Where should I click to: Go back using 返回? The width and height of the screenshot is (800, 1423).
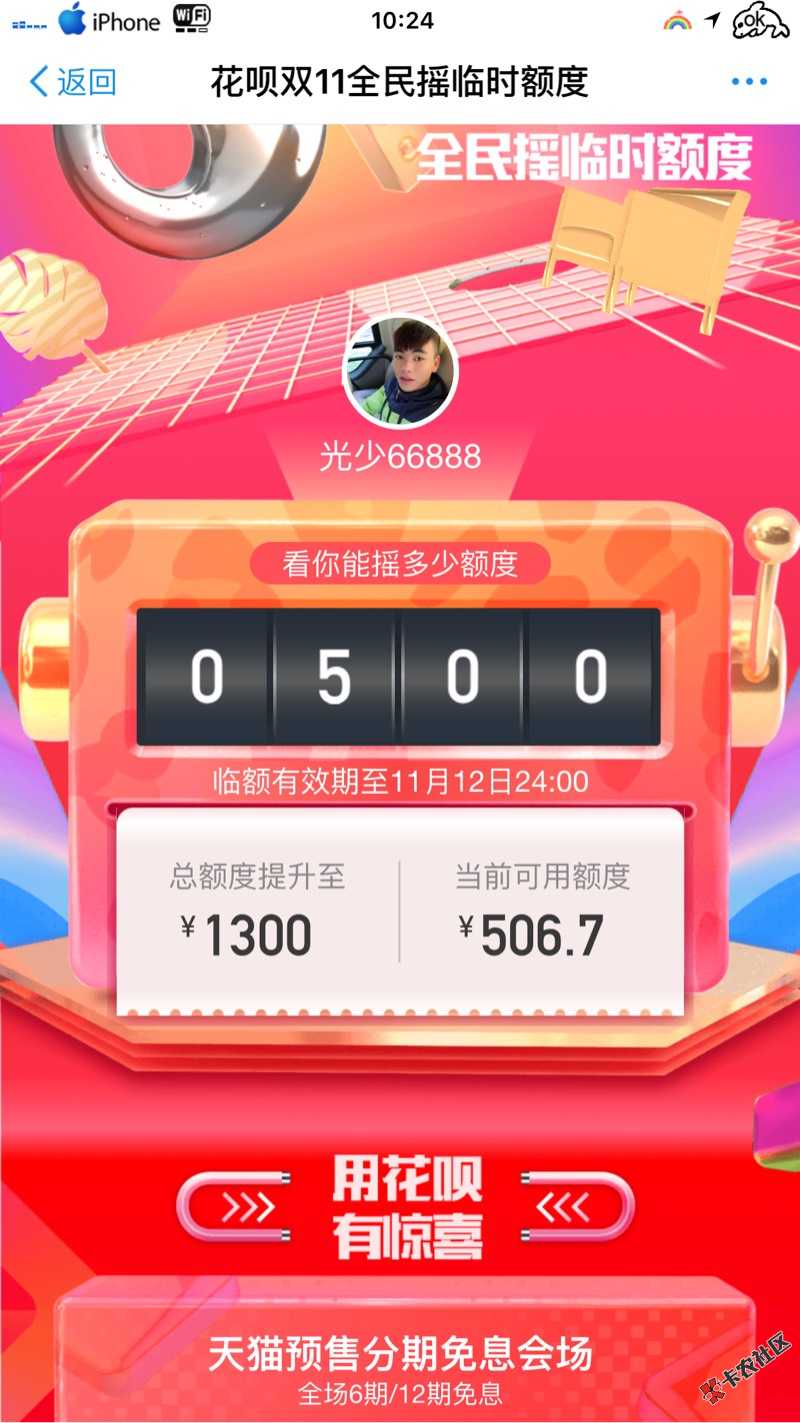click(72, 82)
